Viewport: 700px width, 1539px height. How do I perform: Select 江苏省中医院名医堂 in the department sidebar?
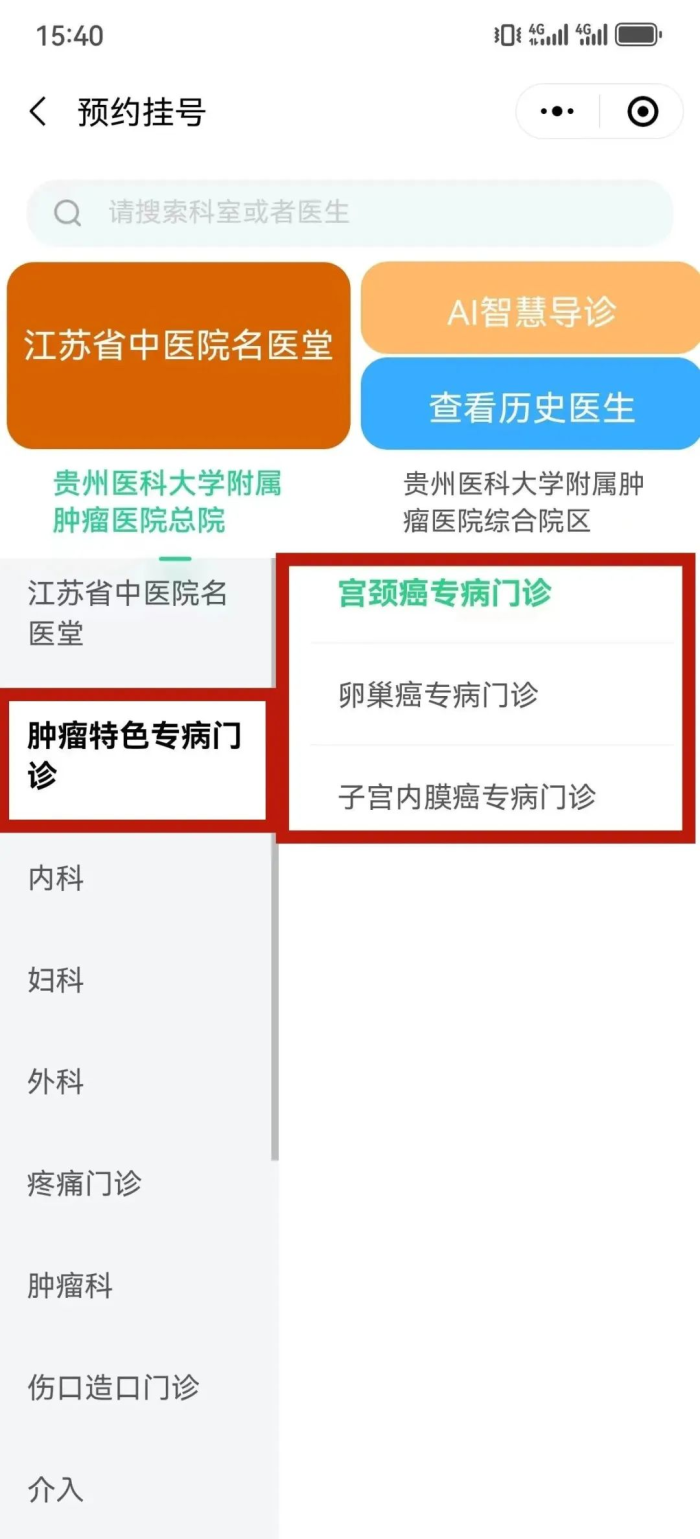tap(128, 613)
